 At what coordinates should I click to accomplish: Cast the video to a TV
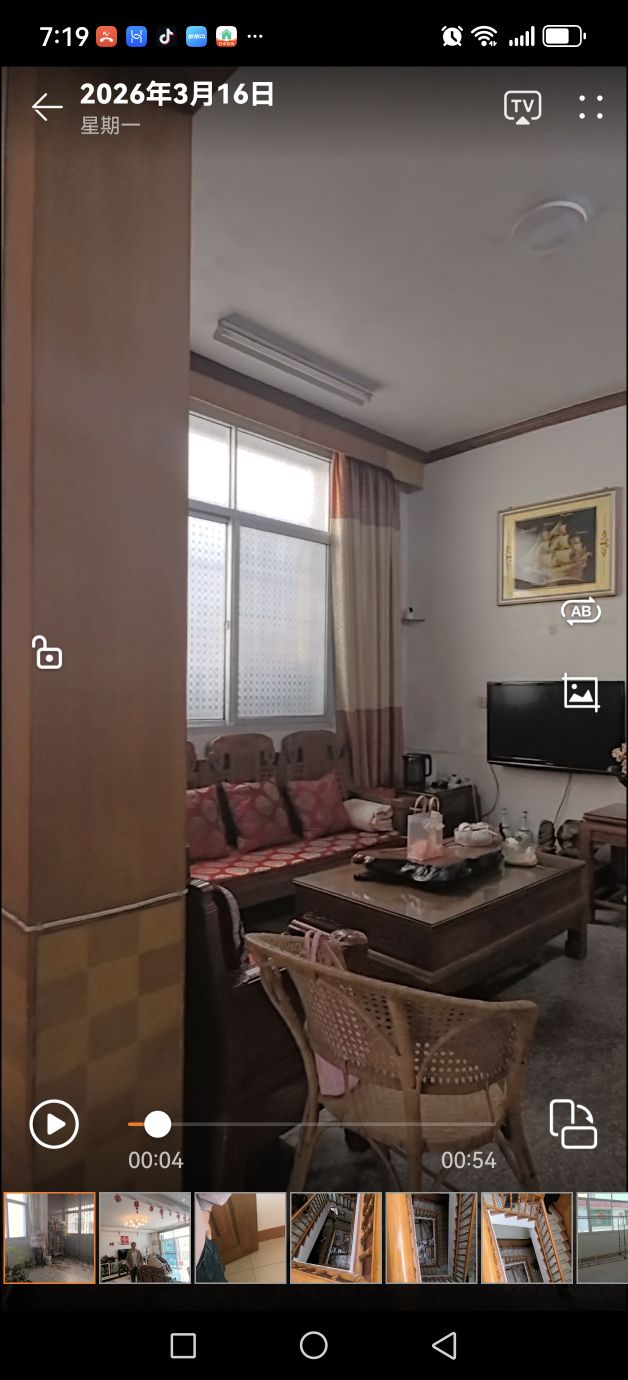[522, 107]
